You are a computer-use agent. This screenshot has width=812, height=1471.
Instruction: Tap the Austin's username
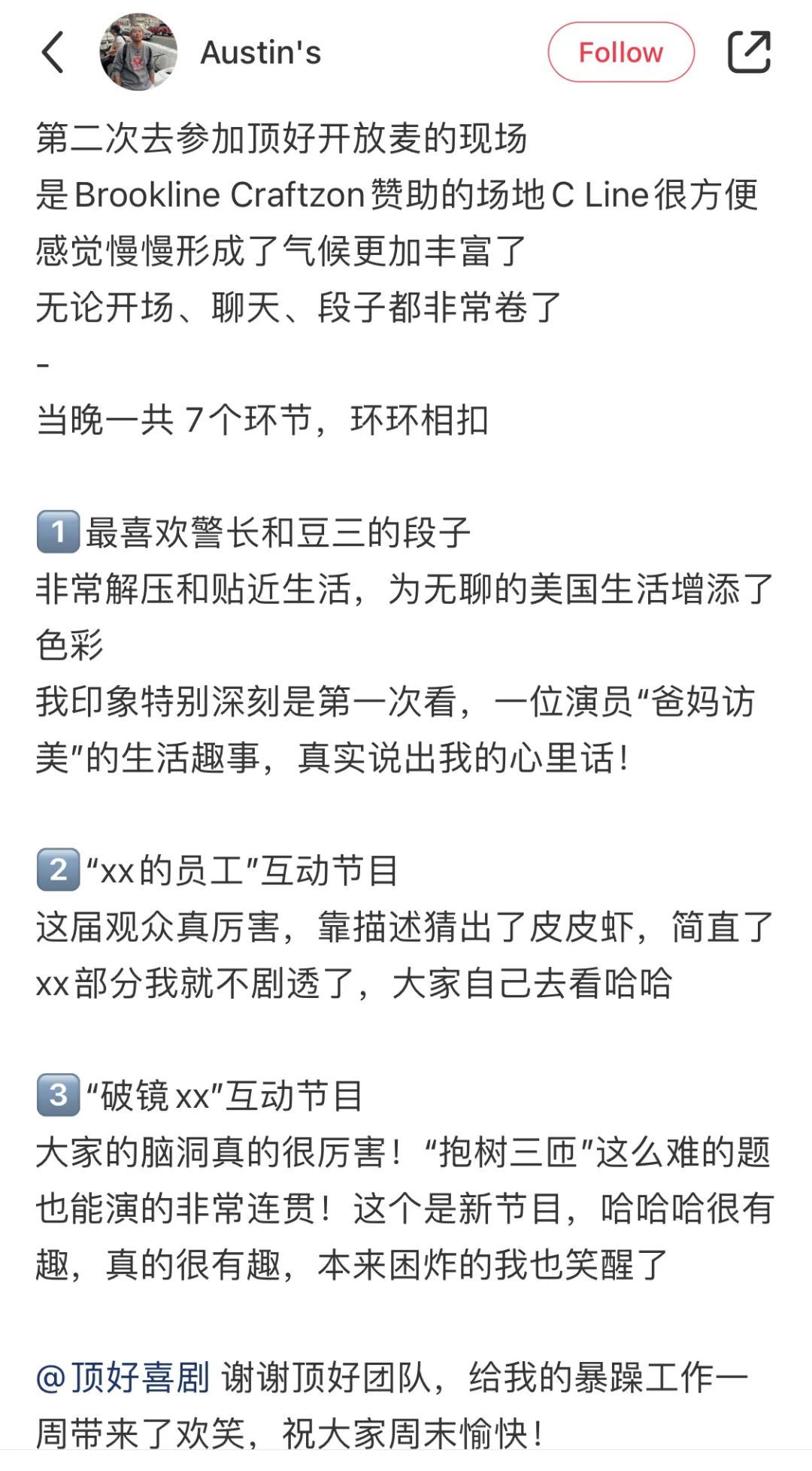coord(261,53)
